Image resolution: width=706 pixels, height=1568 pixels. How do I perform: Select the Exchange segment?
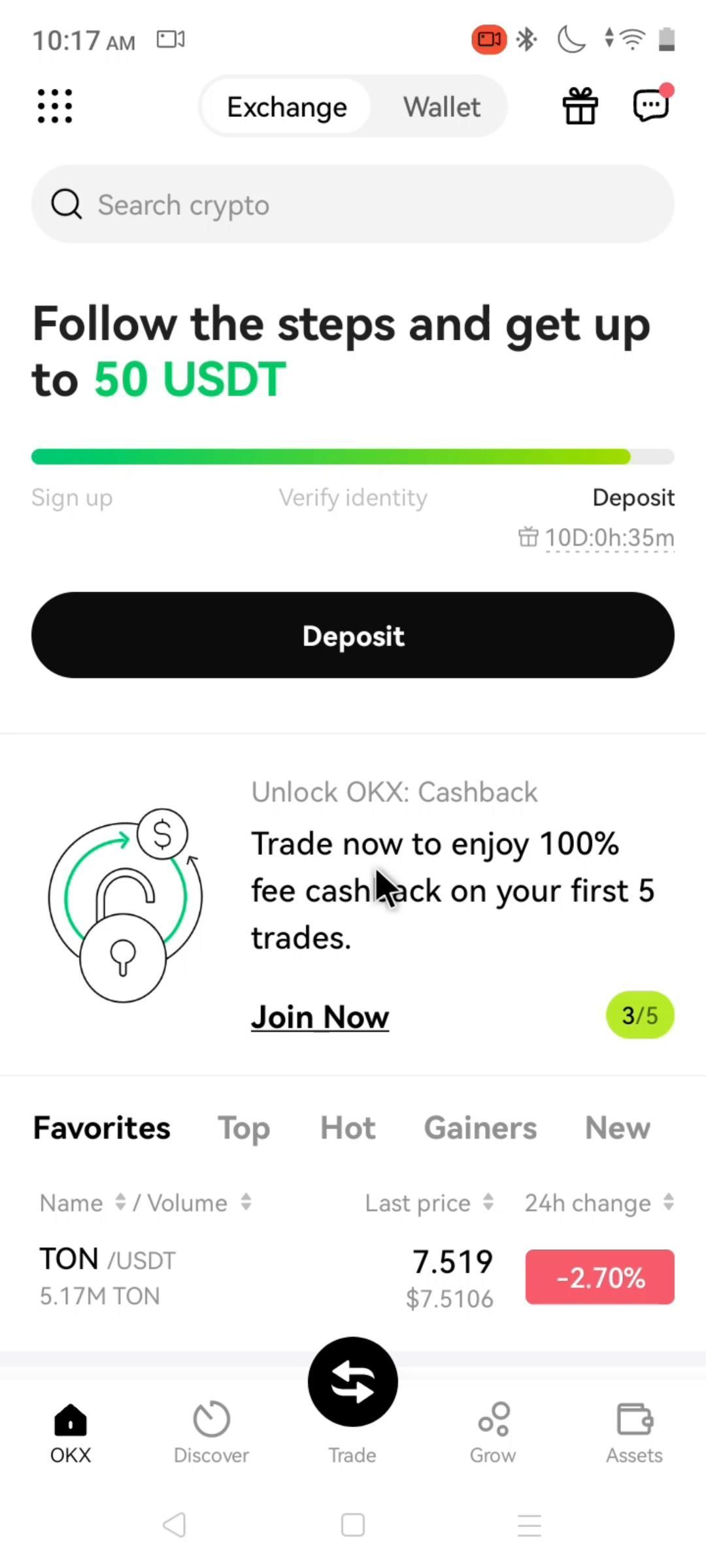tap(286, 106)
